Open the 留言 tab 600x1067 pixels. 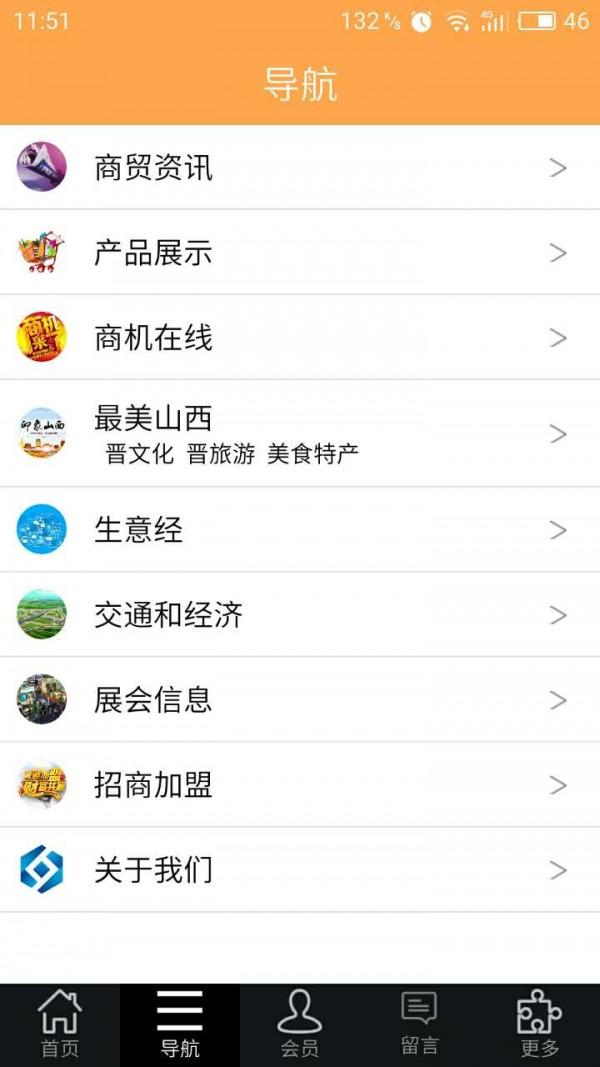click(x=420, y=1025)
